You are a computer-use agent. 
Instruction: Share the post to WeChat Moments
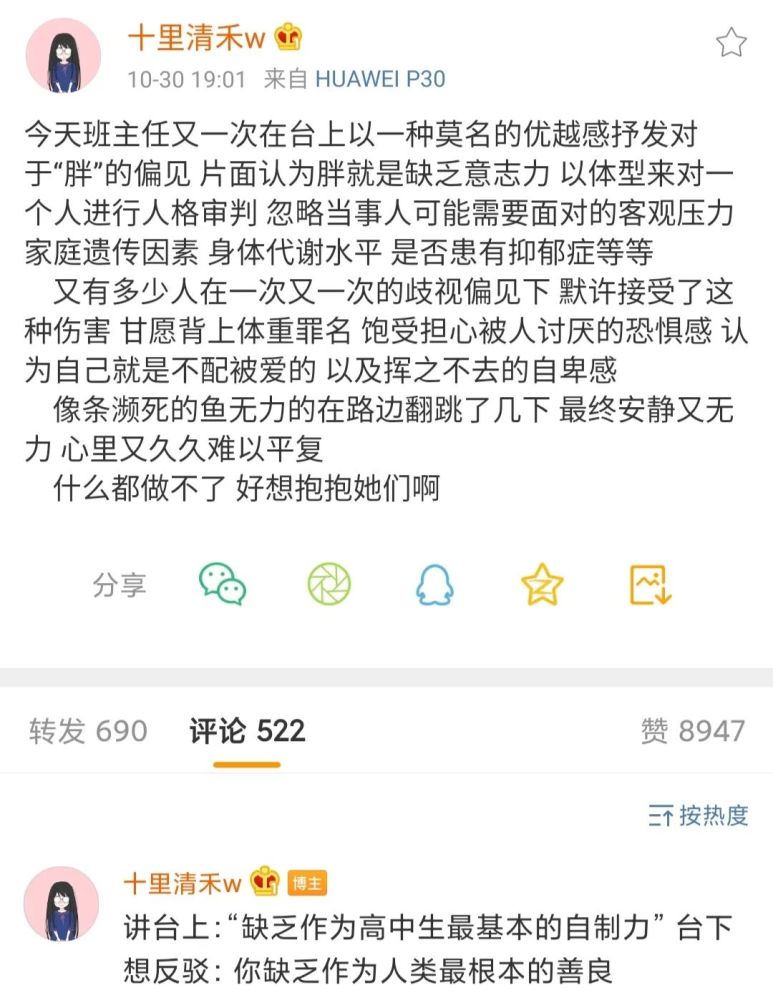click(329, 584)
